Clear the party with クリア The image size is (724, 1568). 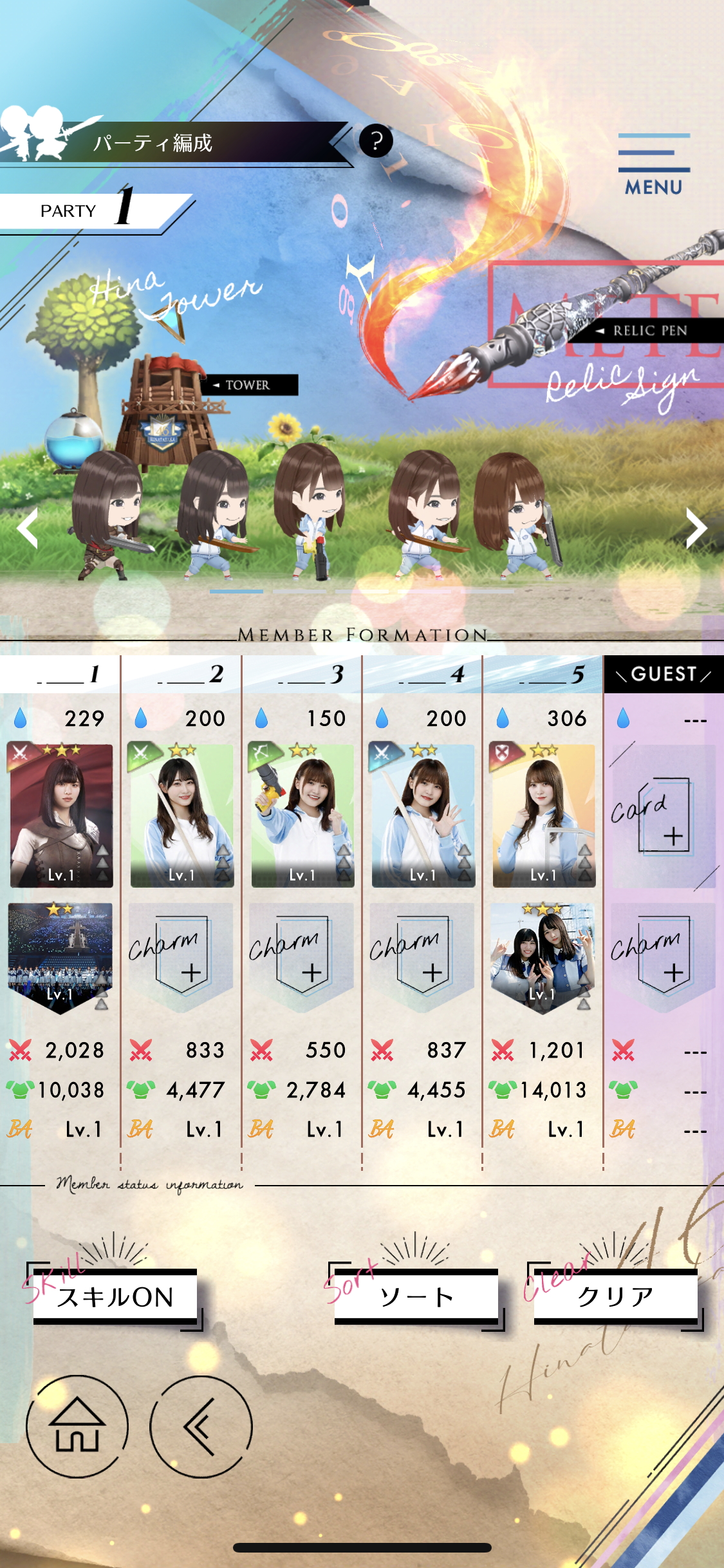click(616, 1296)
